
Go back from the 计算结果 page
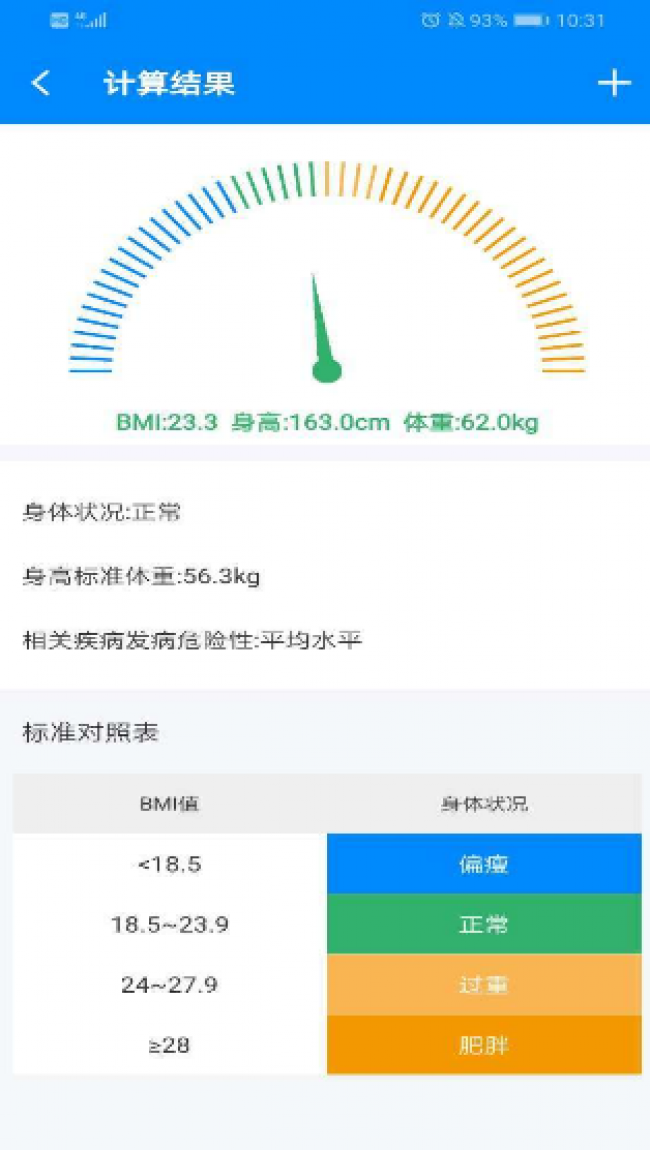click(40, 84)
